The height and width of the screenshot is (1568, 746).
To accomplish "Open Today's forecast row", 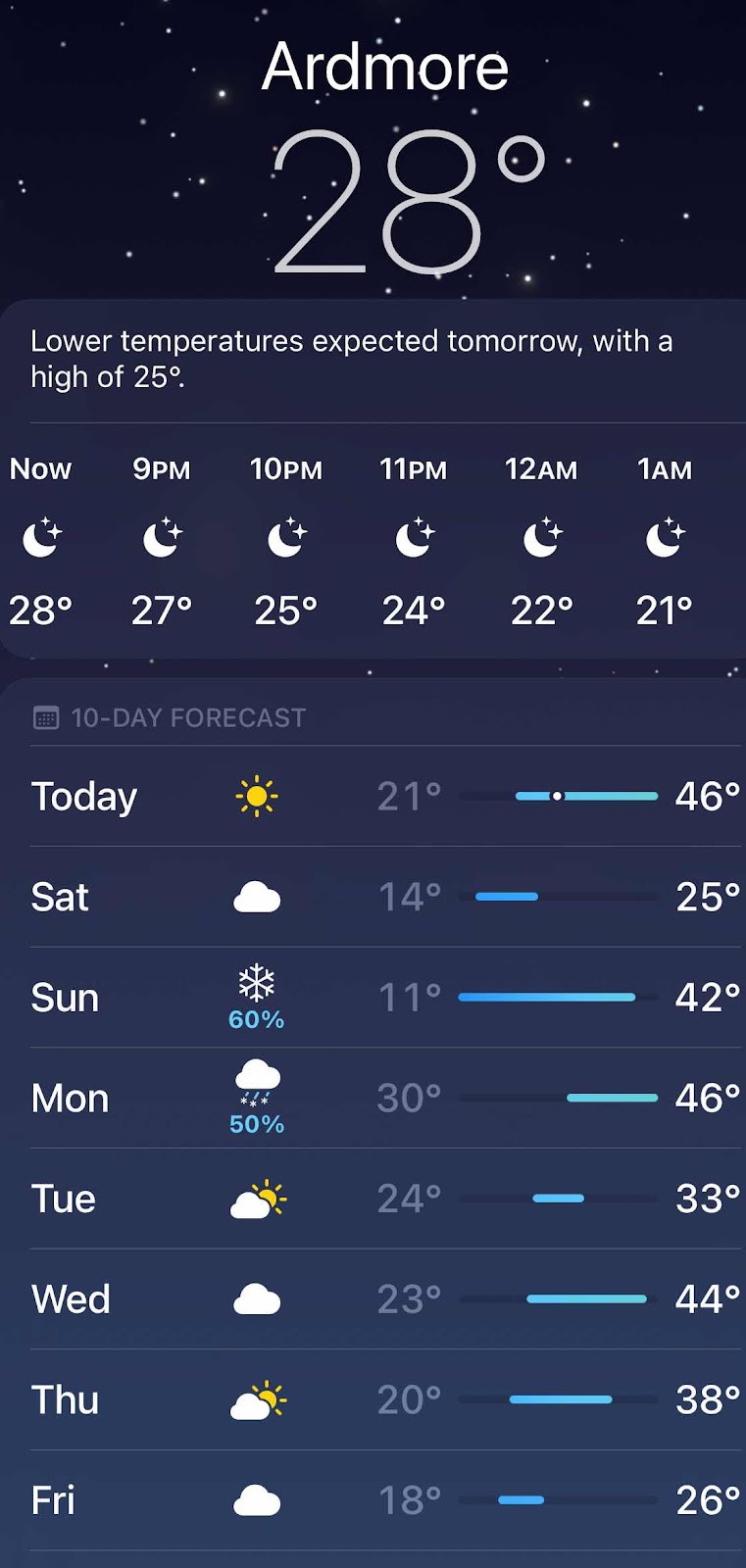I will (386, 796).
